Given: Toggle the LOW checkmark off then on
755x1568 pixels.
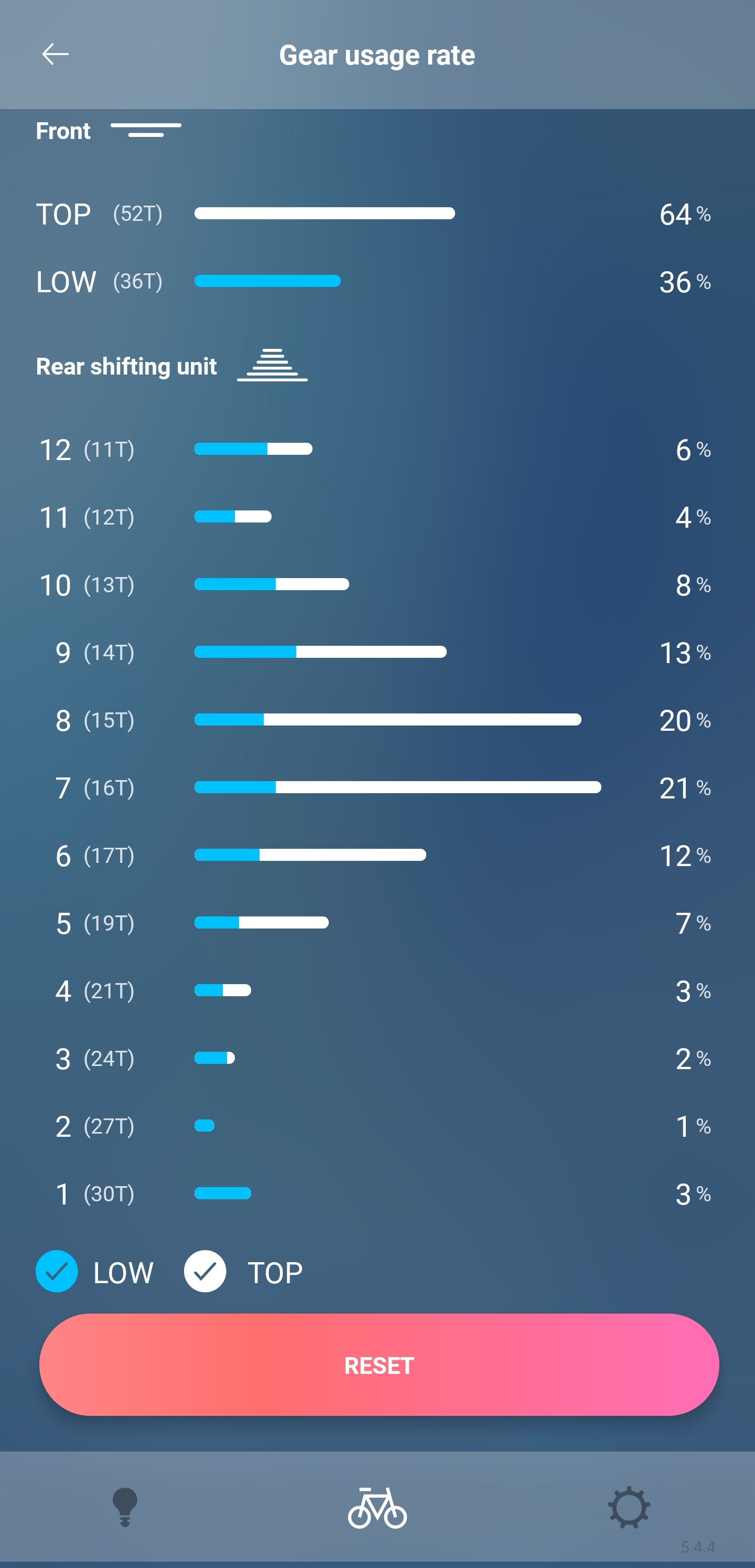Looking at the screenshot, I should click(x=57, y=1272).
